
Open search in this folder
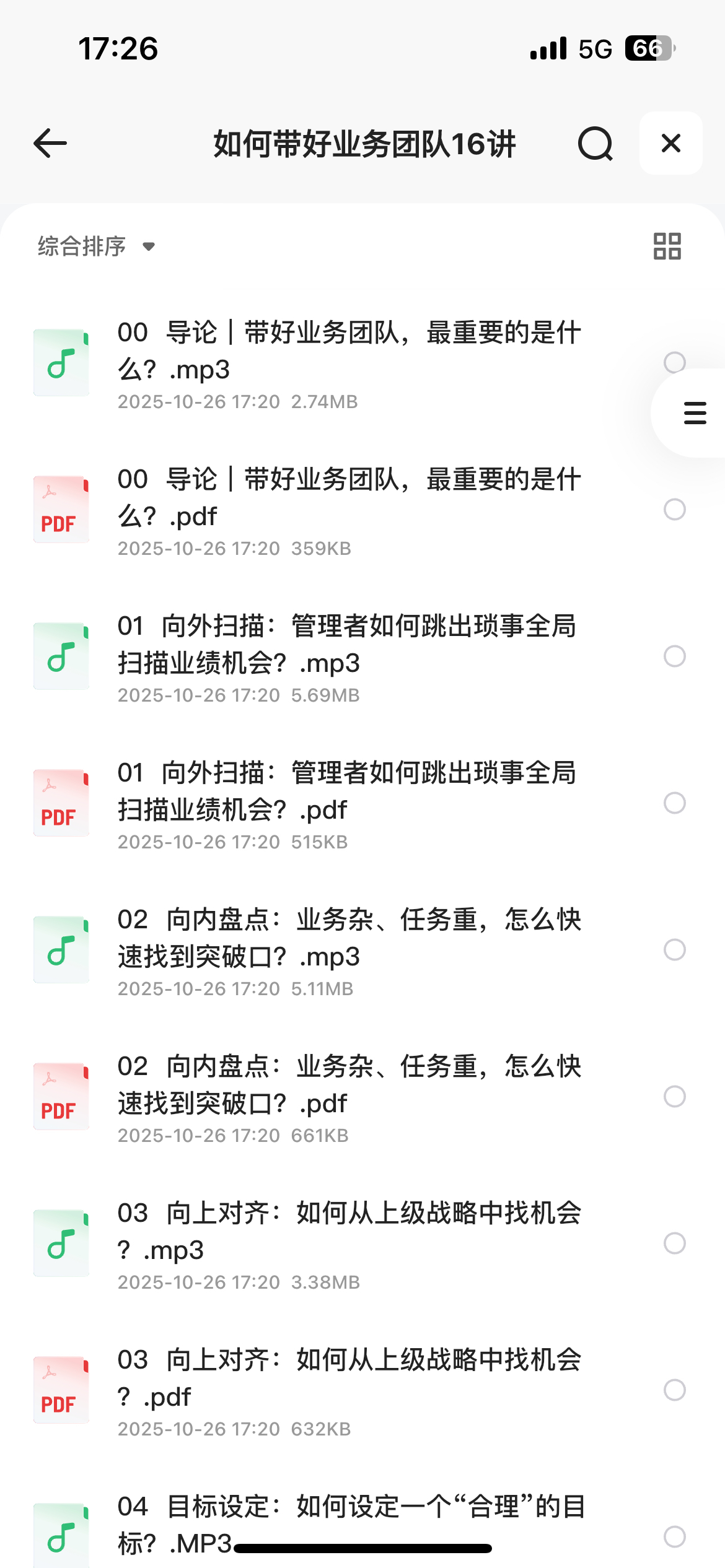595,144
